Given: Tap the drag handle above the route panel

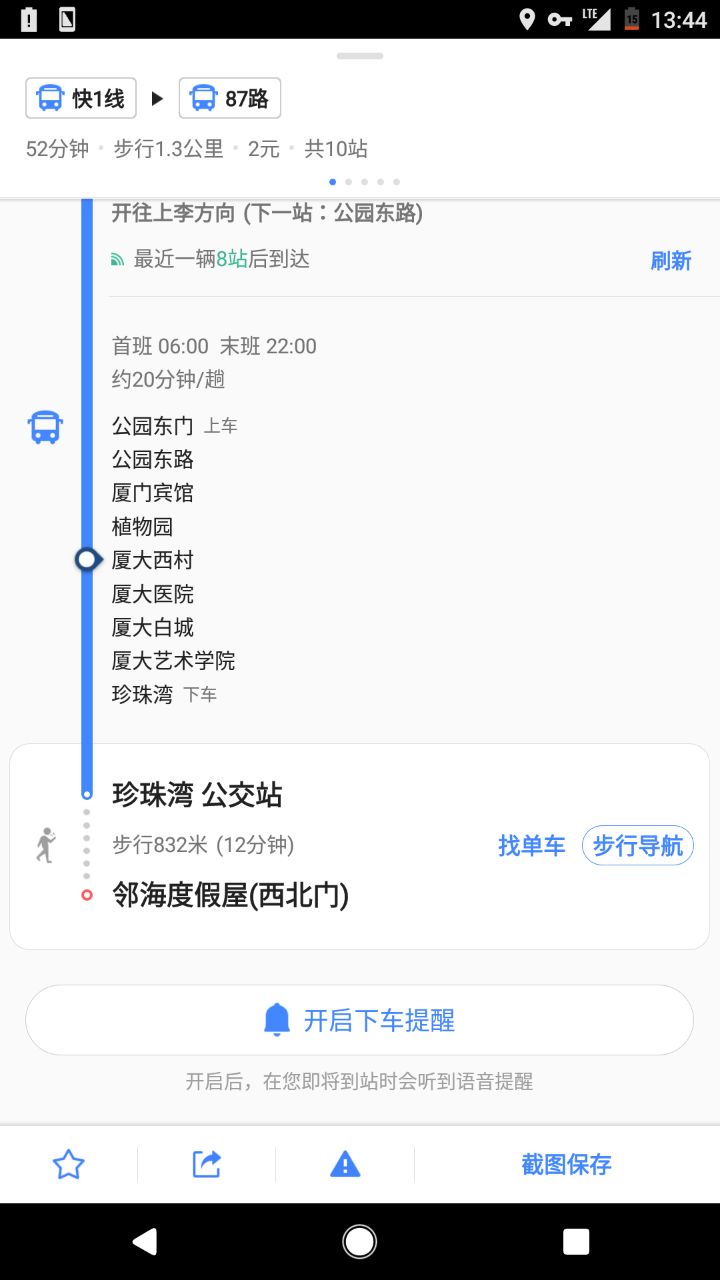Looking at the screenshot, I should [x=359, y=56].
